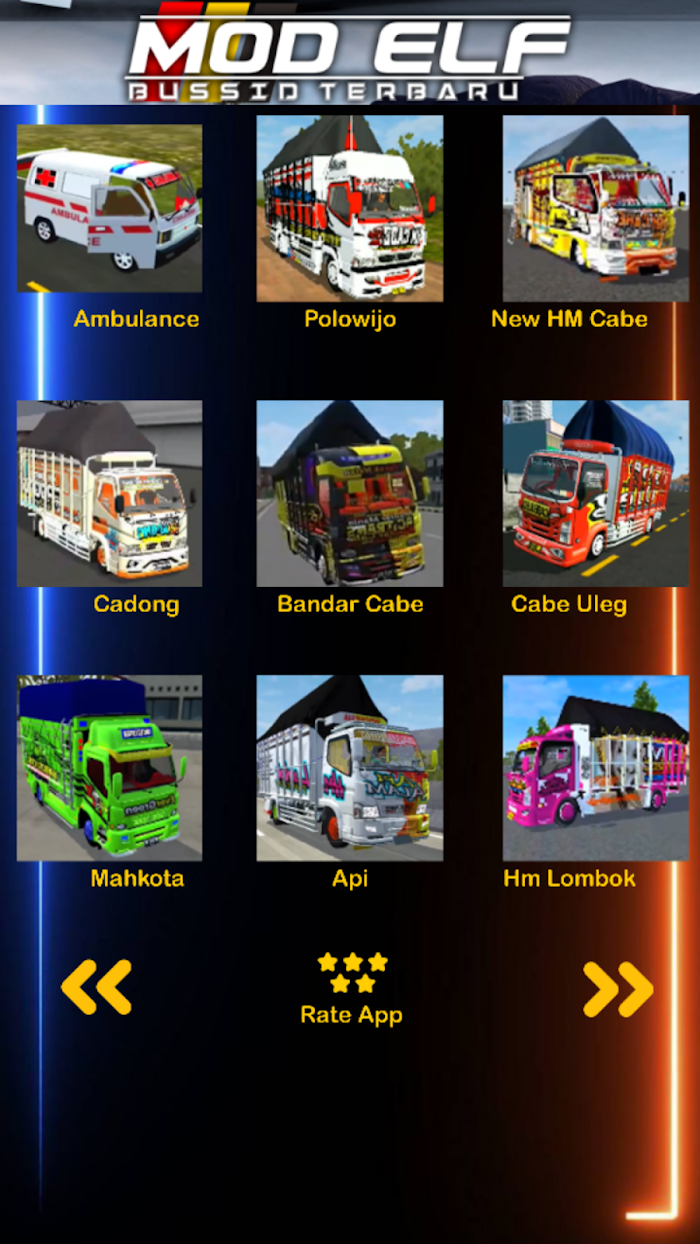Open the Ambulance mod tile

click(109, 208)
